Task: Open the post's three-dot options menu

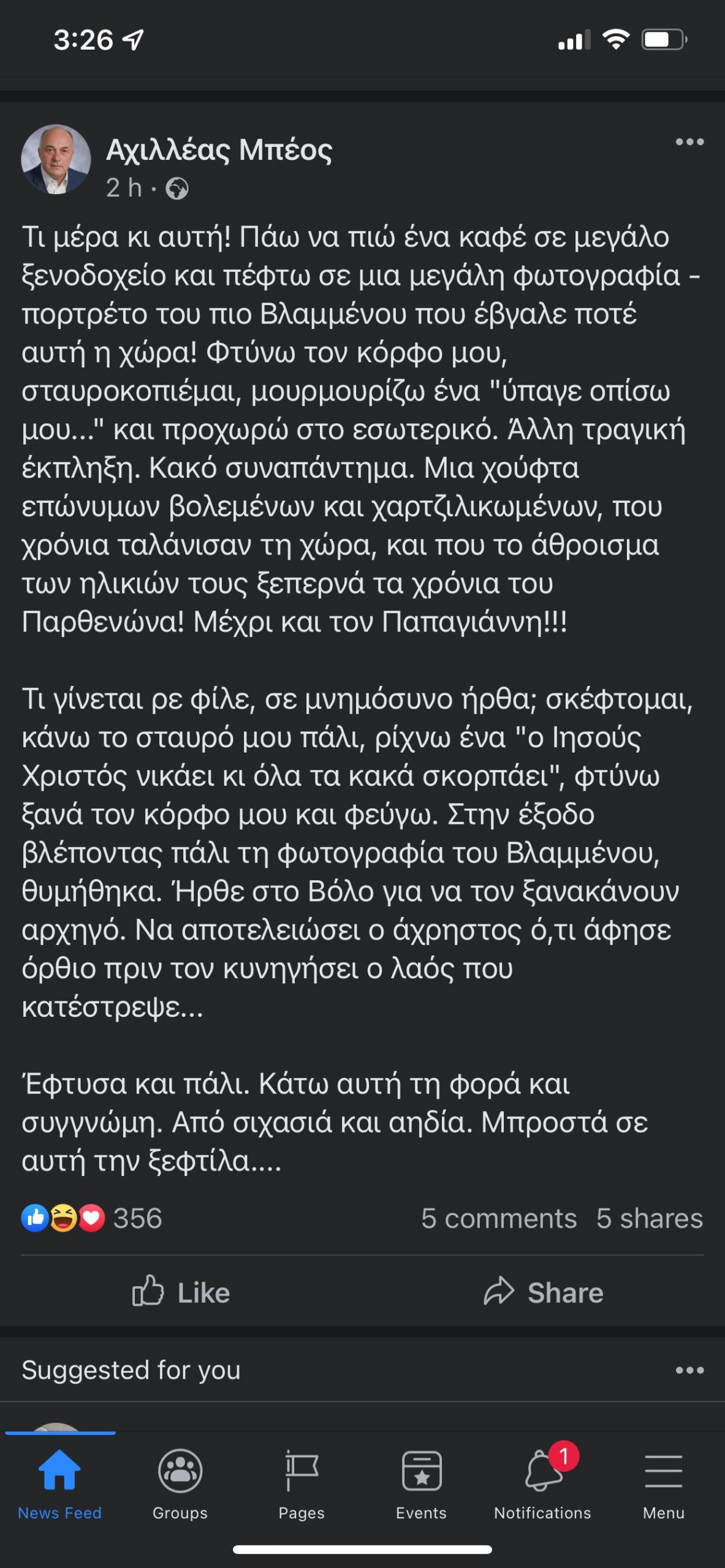Action: pyautogui.click(x=689, y=142)
